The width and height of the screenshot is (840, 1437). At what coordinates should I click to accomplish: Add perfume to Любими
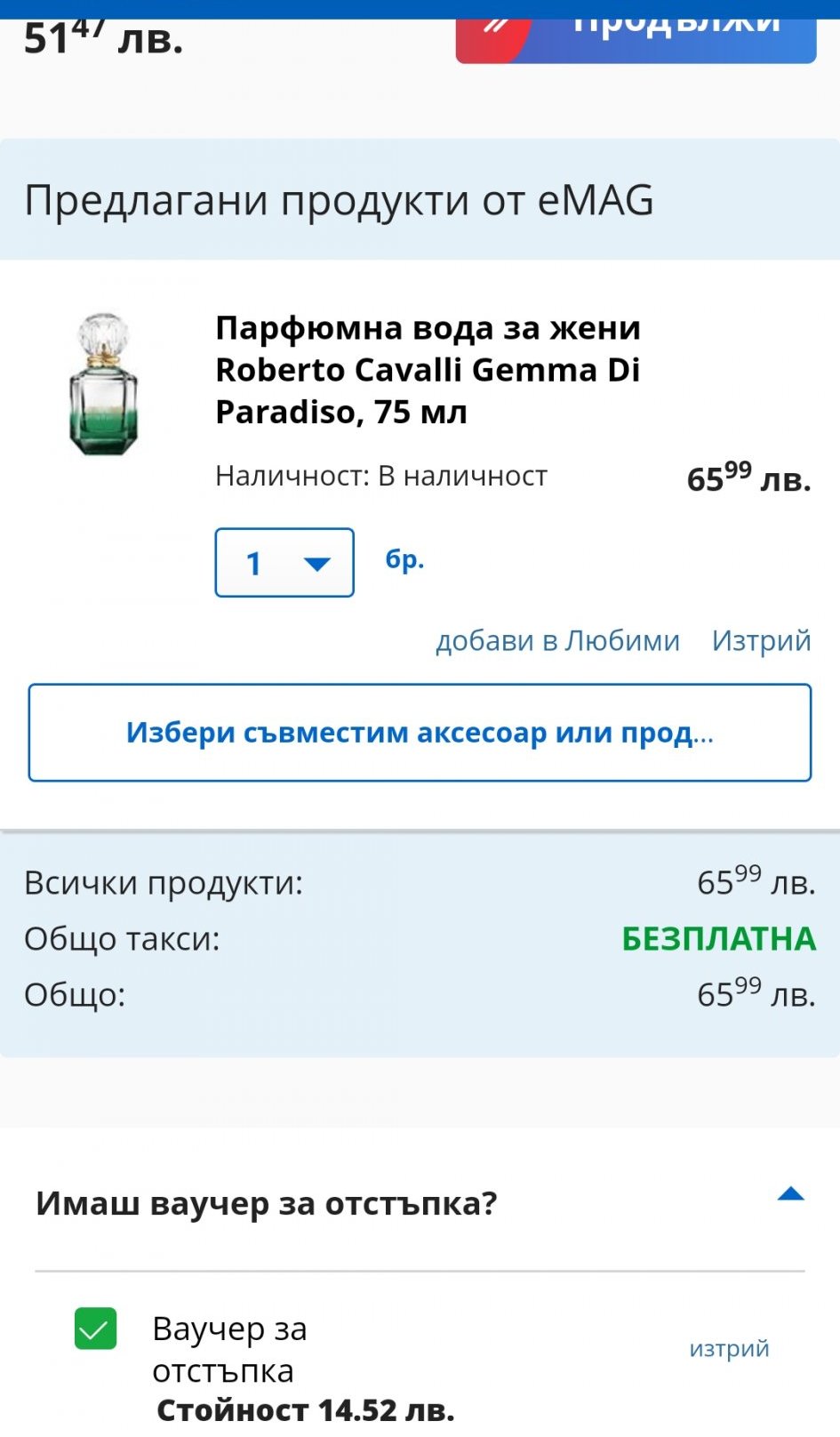tap(557, 640)
